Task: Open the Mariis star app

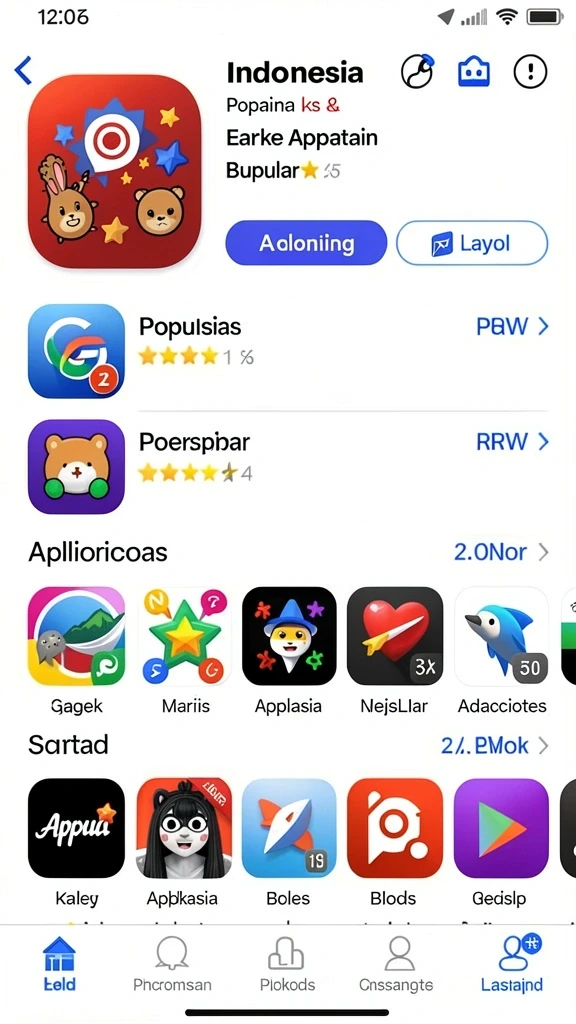Action: click(185, 650)
